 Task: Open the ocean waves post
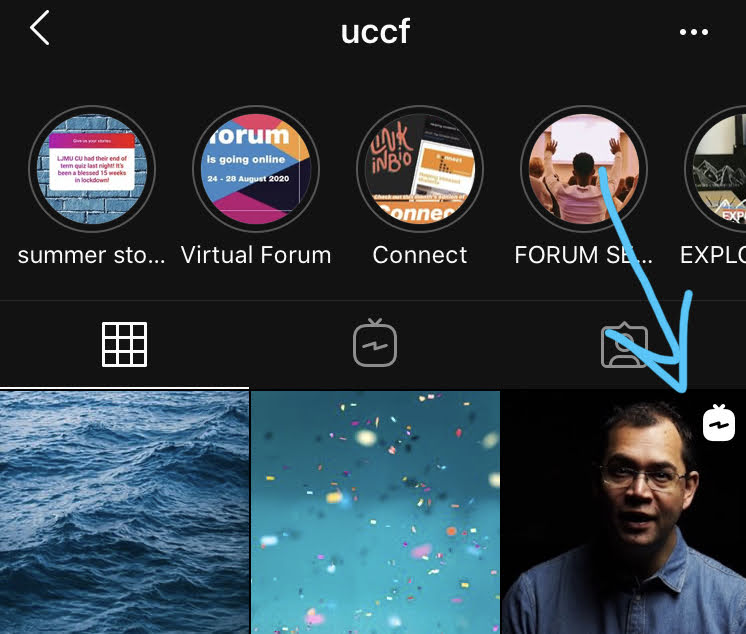click(x=124, y=512)
